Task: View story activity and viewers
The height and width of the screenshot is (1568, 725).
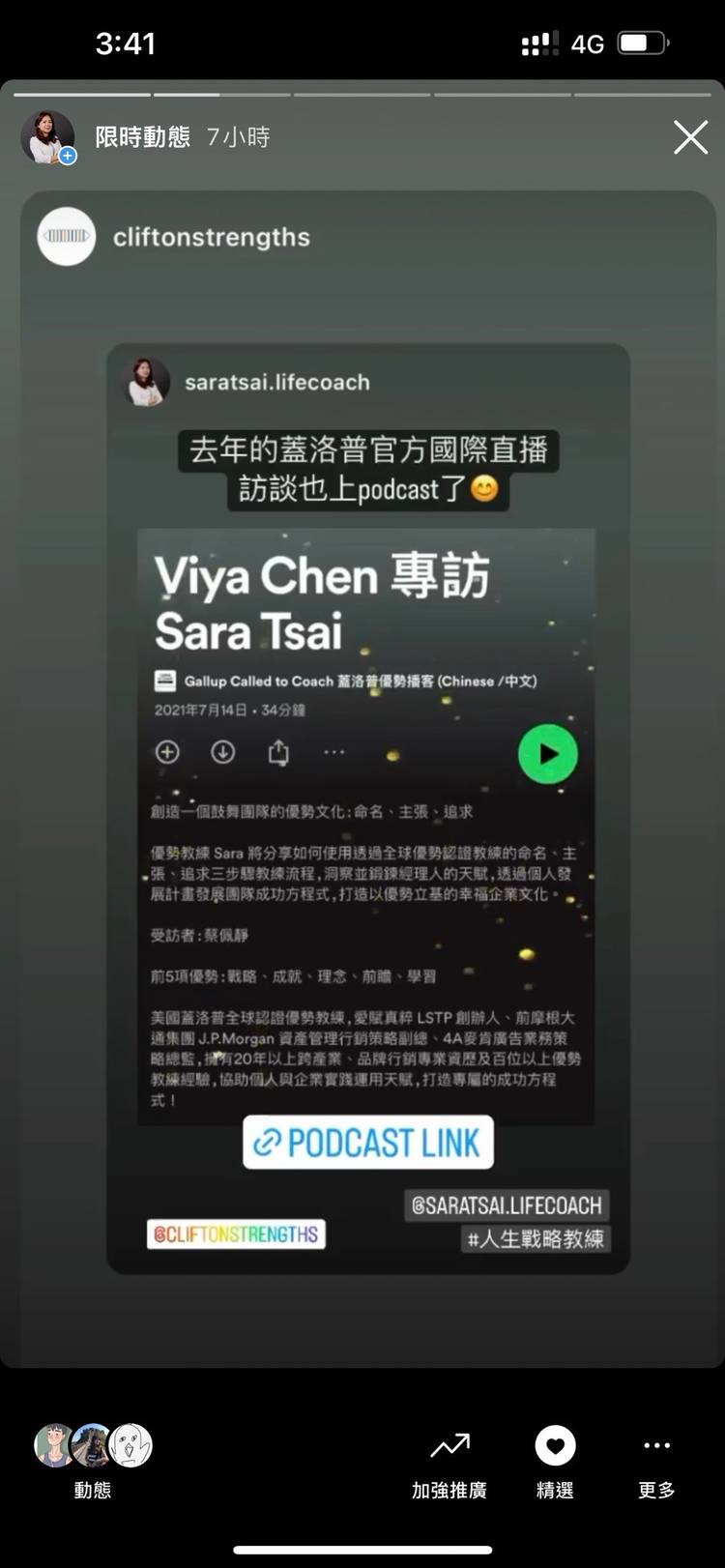Action: [93, 1458]
